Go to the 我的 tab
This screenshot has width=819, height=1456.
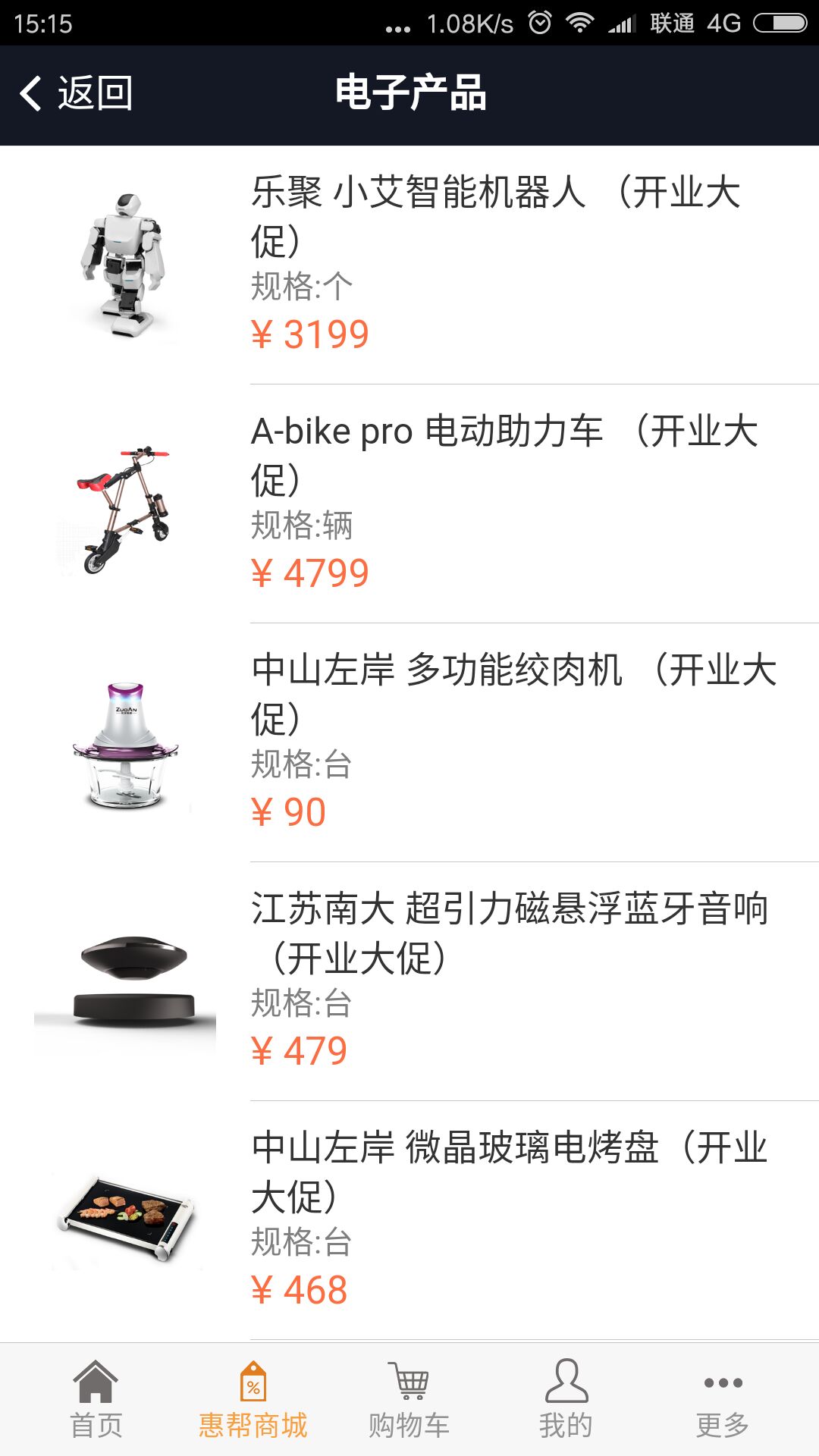tap(566, 1400)
